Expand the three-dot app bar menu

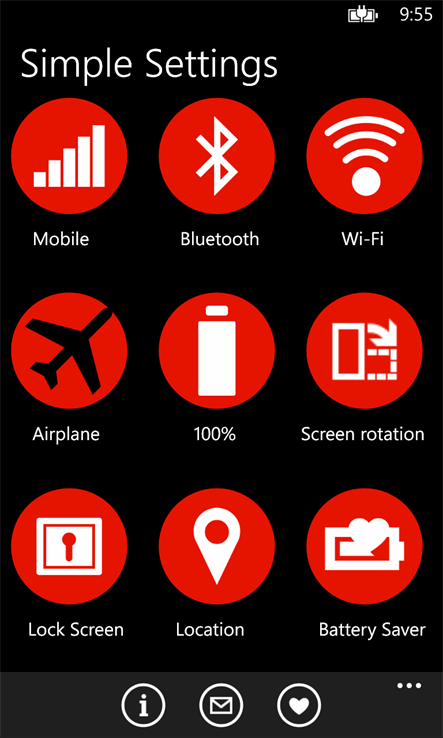pyautogui.click(x=409, y=686)
